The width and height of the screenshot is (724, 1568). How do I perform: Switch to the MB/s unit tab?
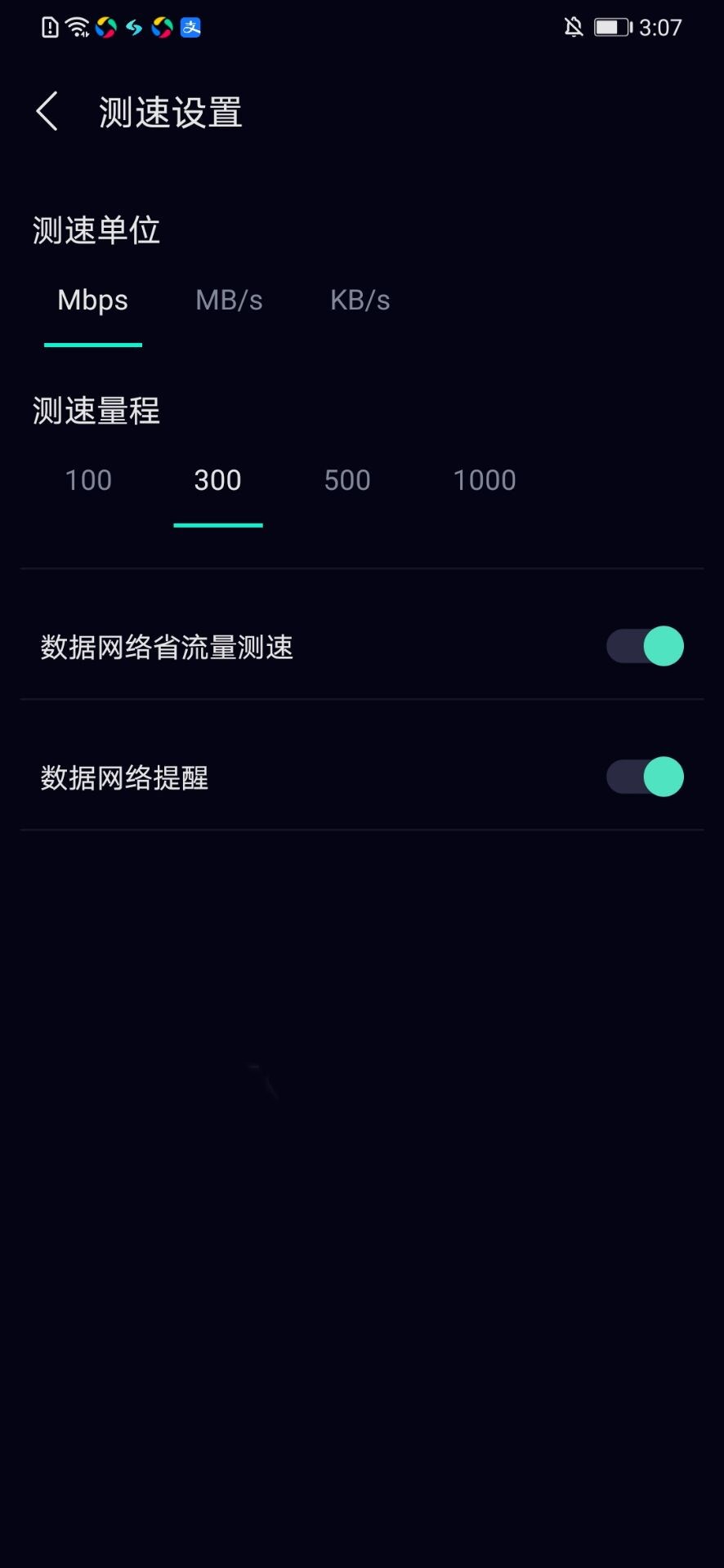tap(229, 301)
